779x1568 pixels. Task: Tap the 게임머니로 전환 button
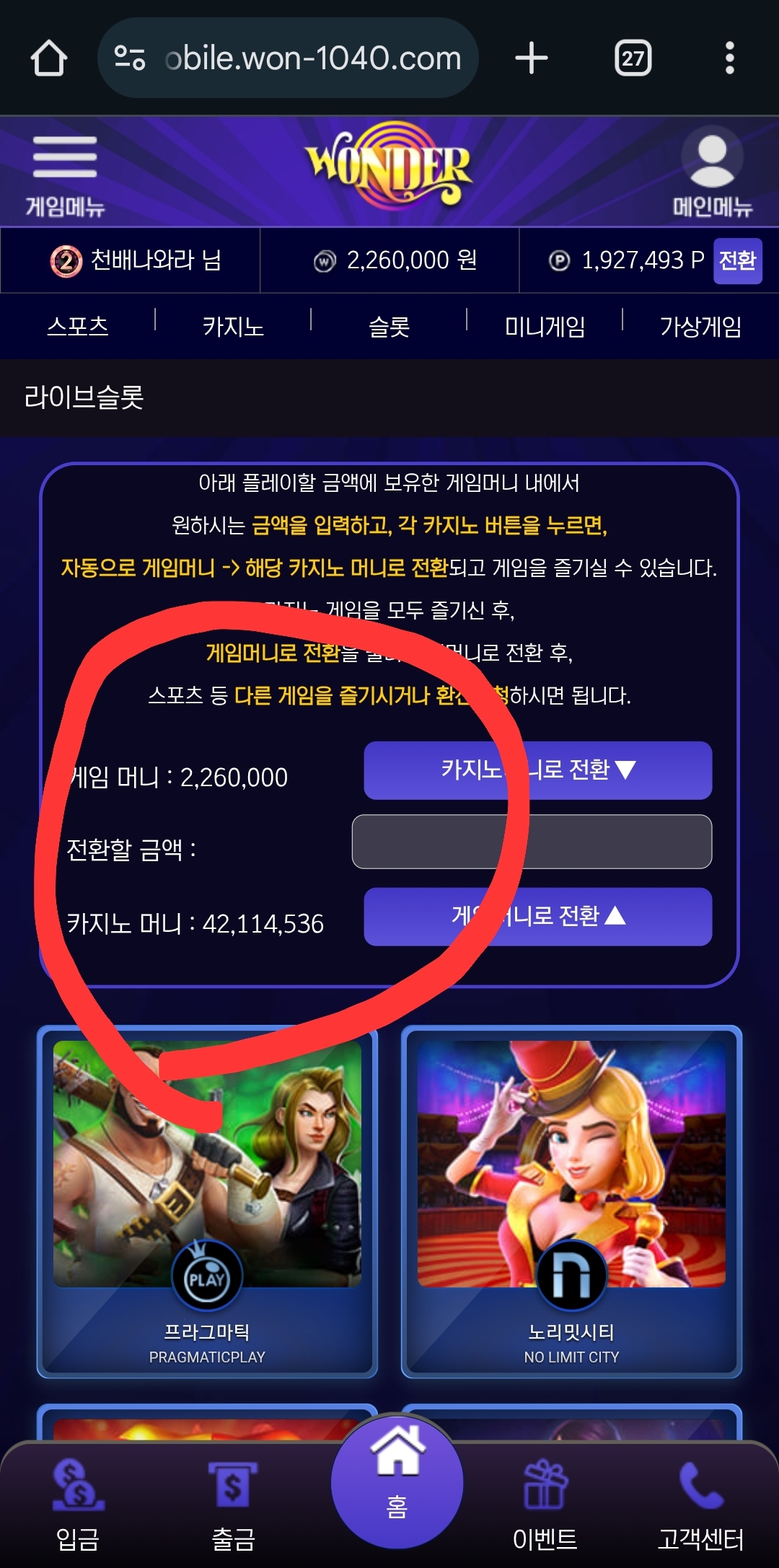click(537, 916)
